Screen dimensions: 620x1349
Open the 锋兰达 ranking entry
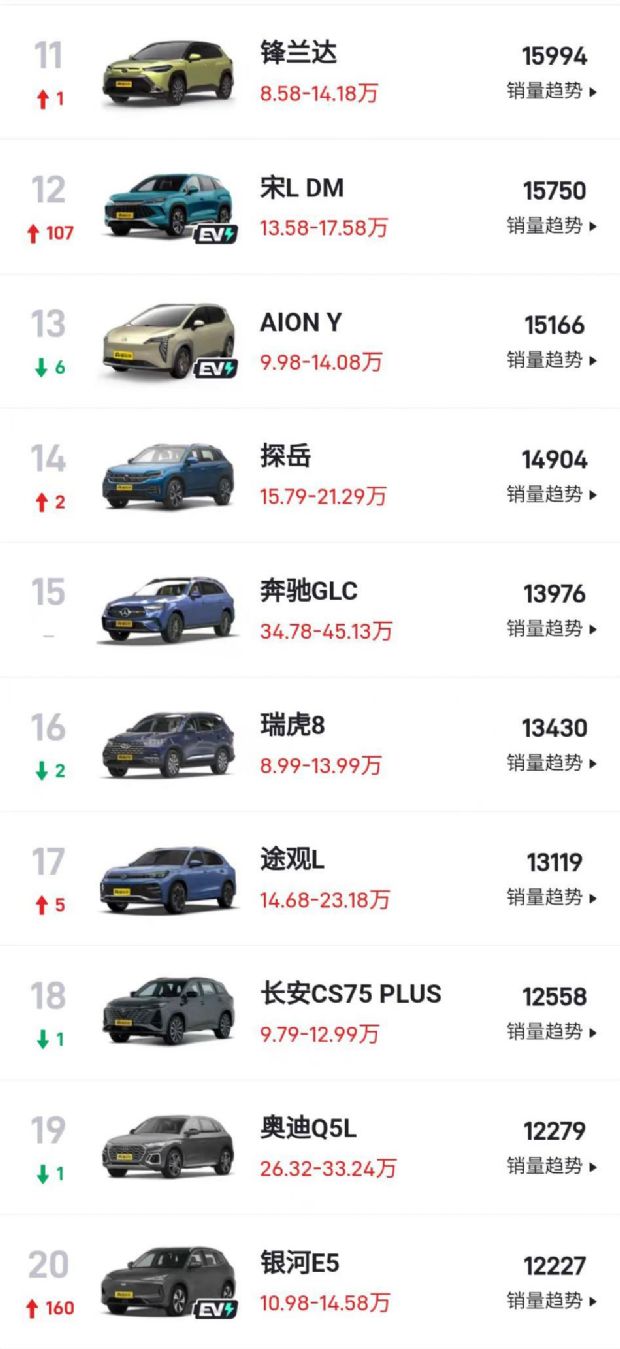coord(300,54)
